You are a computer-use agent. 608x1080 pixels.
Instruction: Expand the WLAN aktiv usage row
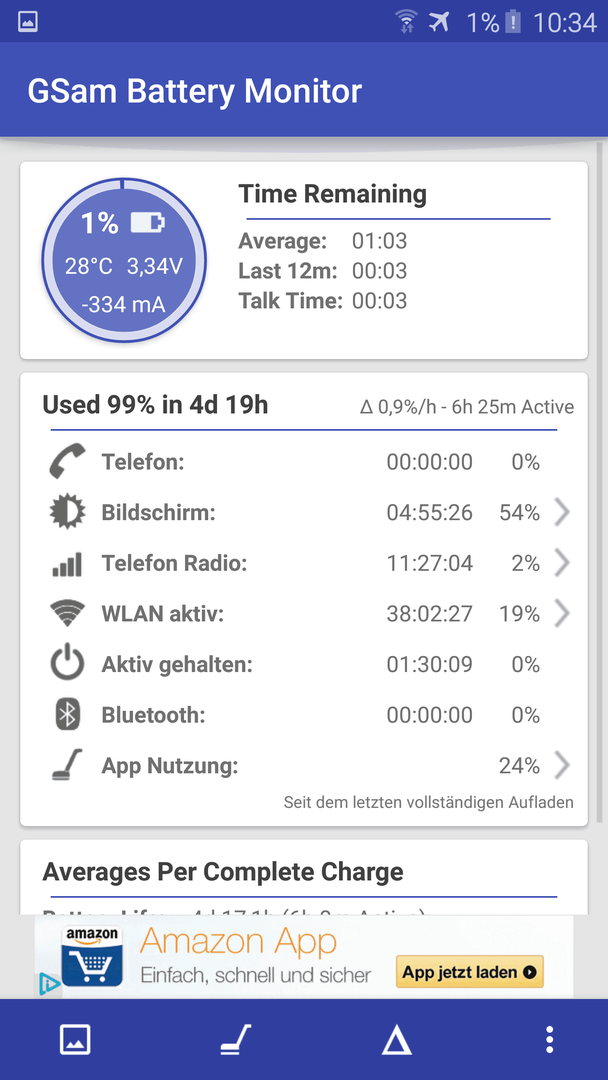pyautogui.click(x=304, y=614)
